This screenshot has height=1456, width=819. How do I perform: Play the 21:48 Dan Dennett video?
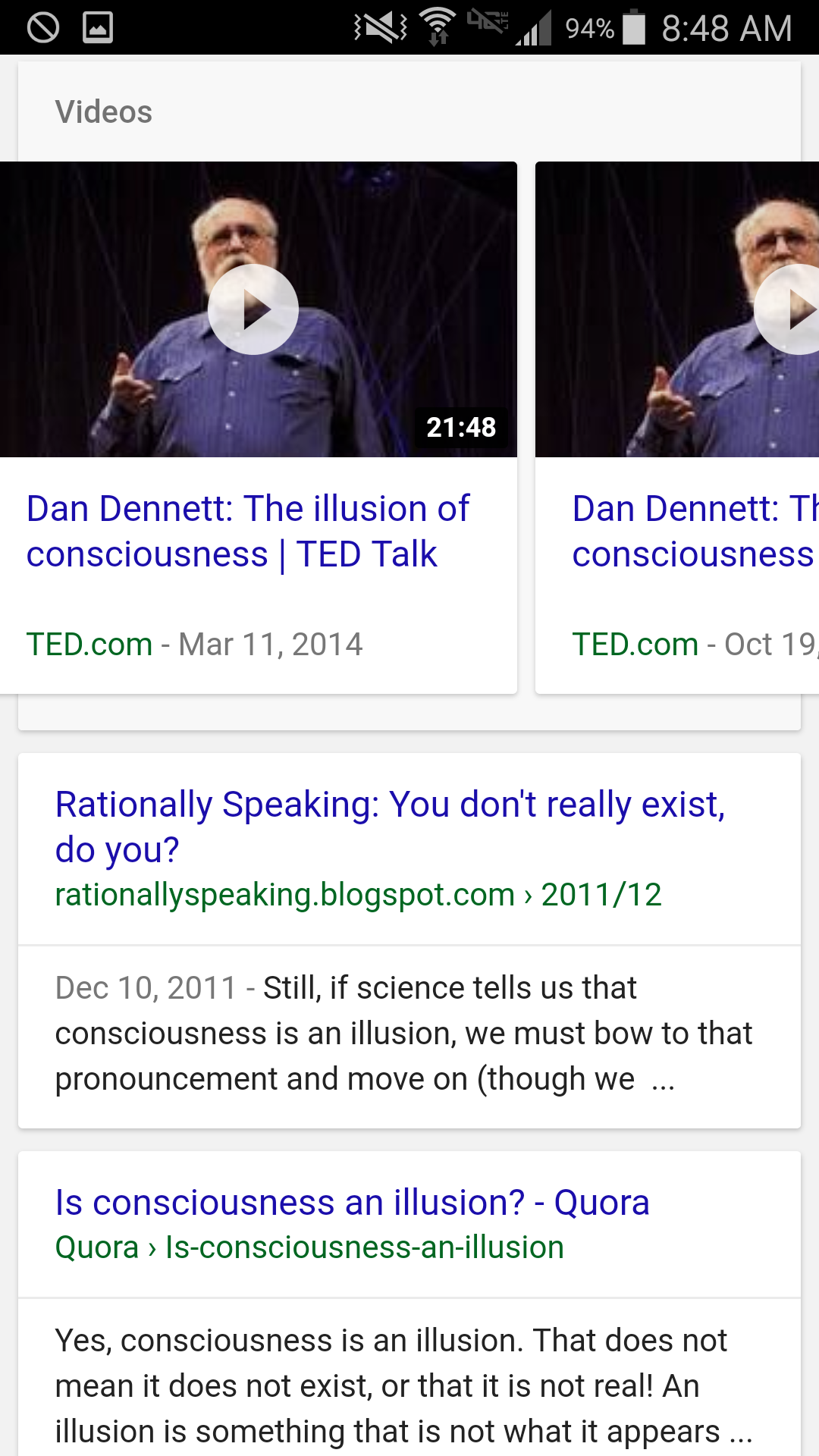click(253, 309)
